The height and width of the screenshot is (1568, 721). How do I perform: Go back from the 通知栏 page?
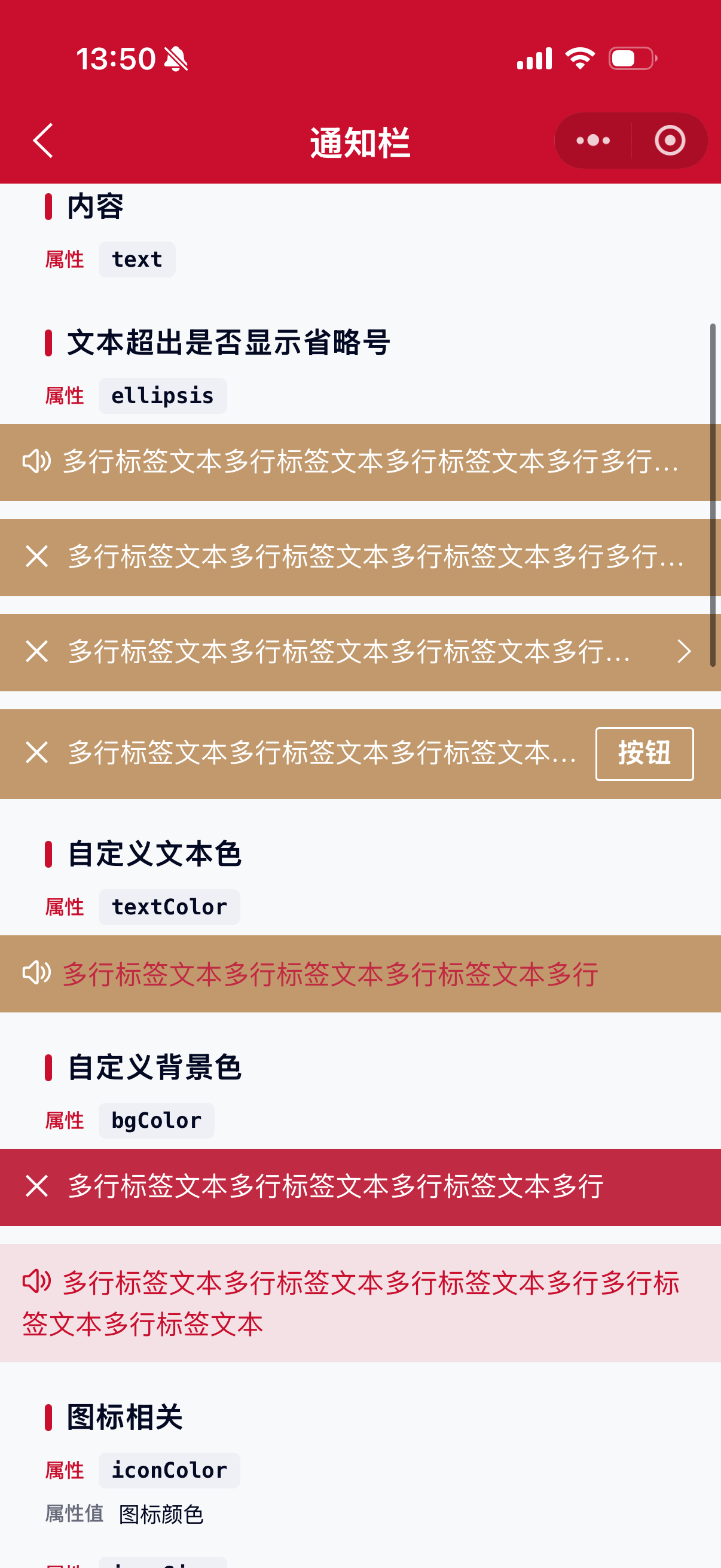coord(42,141)
